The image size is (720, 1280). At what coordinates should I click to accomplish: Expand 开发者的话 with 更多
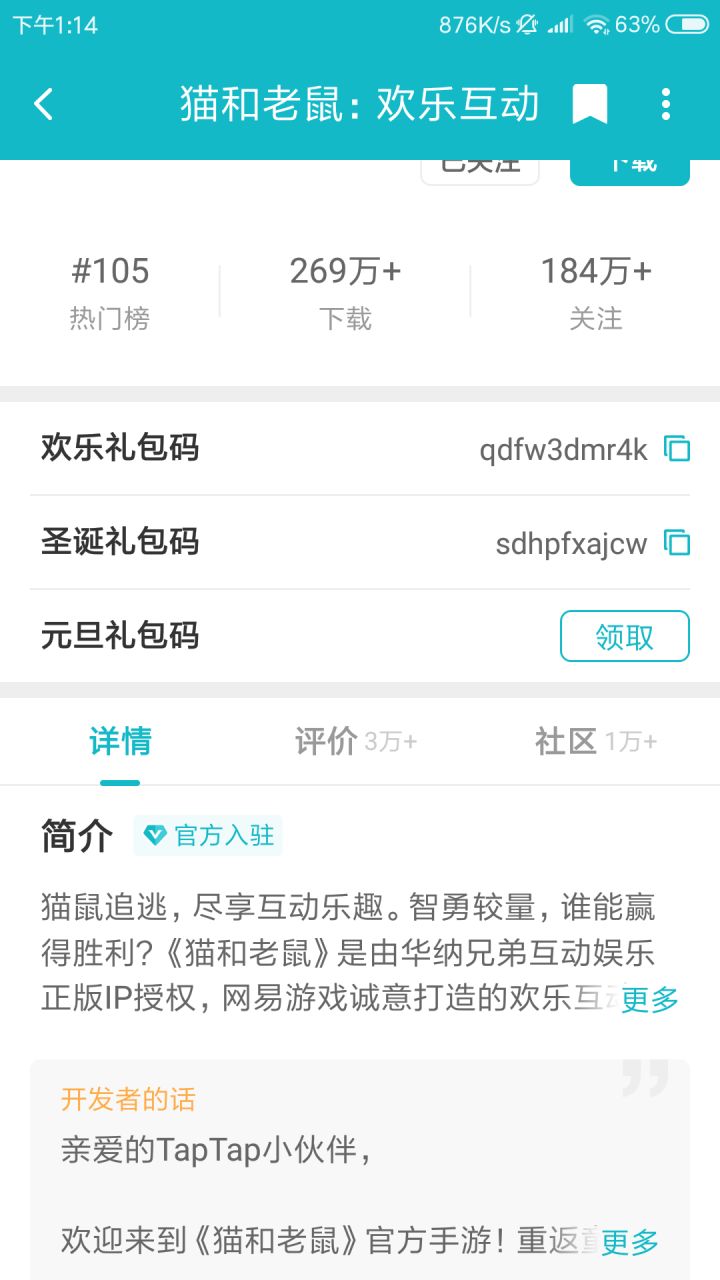point(630,1243)
